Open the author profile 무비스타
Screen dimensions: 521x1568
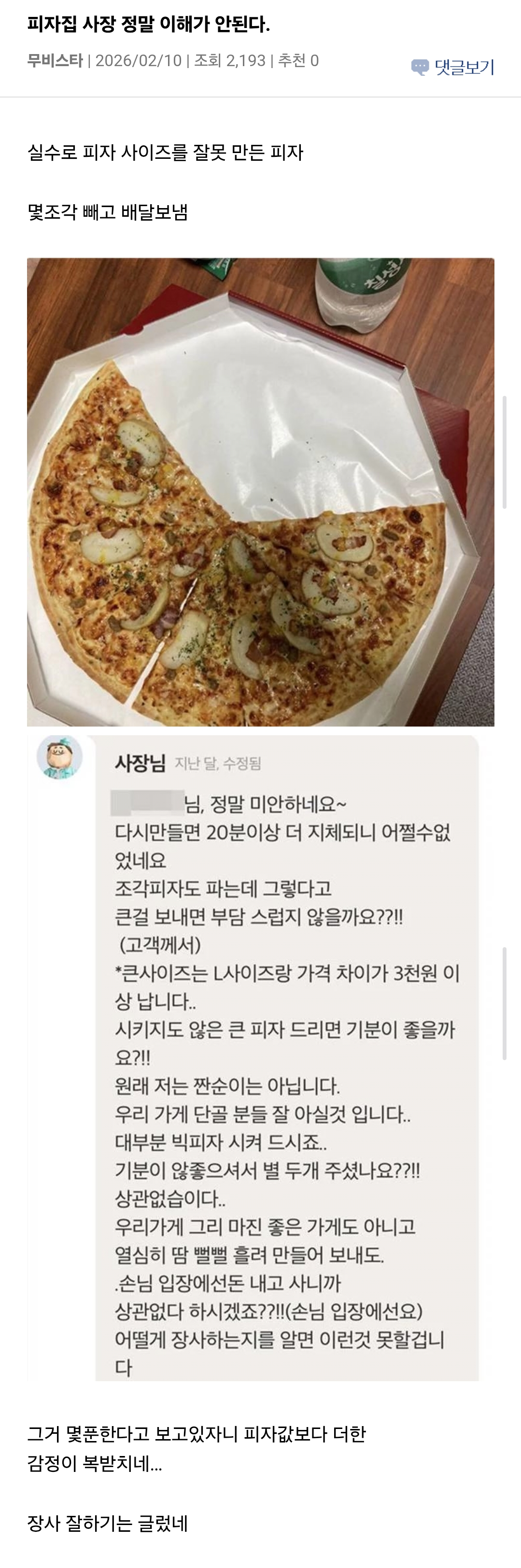click(55, 61)
